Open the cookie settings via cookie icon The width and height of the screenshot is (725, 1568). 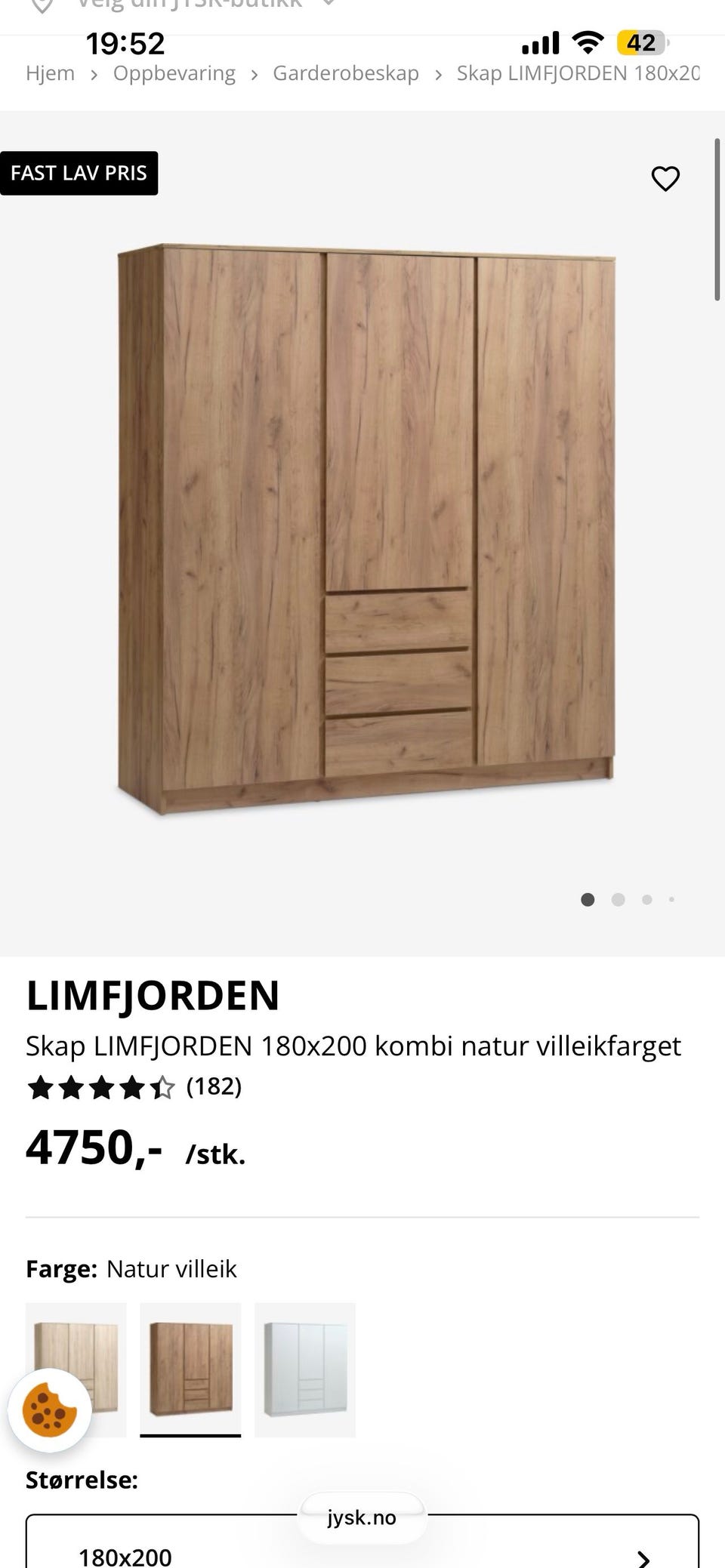(50, 1408)
